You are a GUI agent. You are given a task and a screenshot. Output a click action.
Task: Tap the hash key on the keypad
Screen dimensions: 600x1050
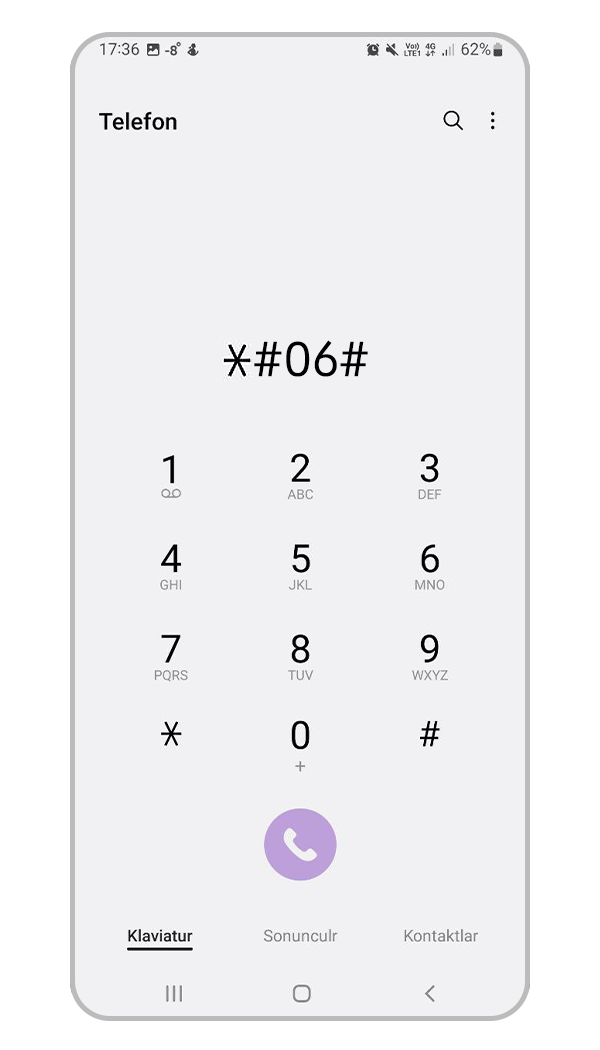429,736
